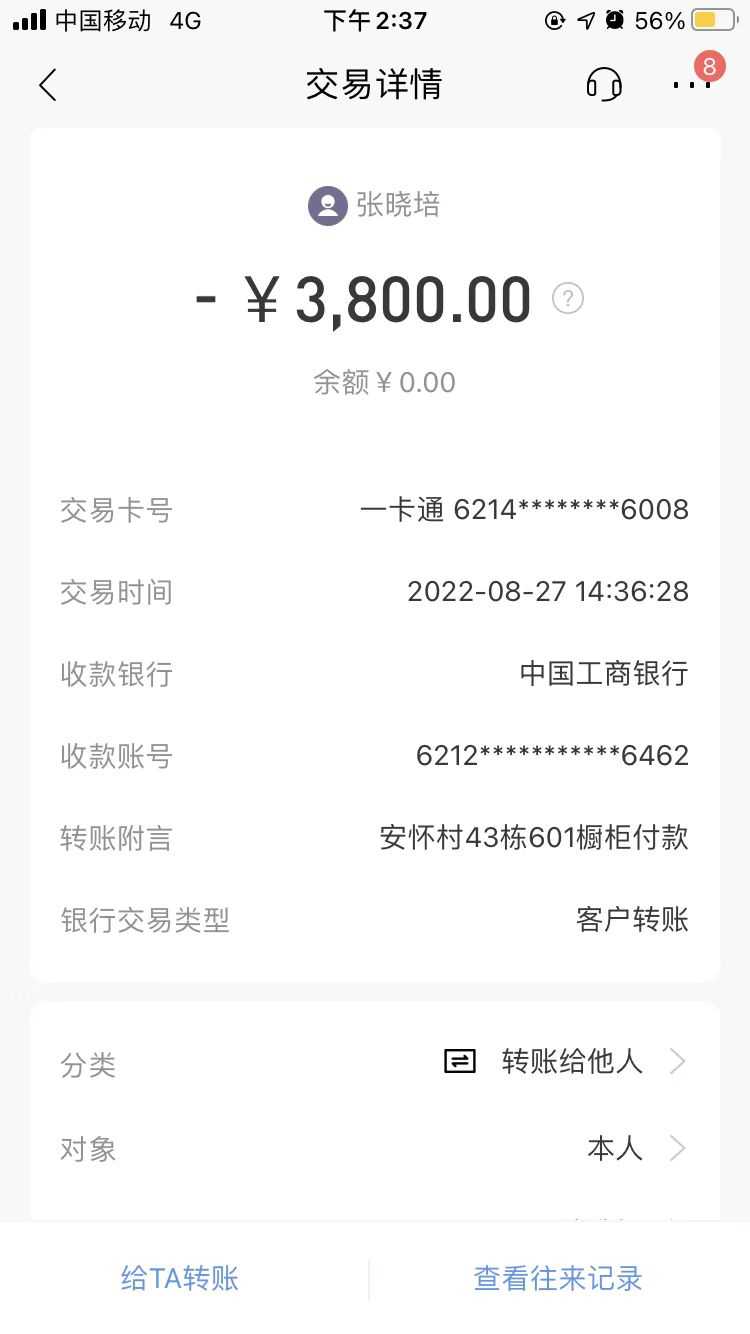750x1334 pixels.
Task: Tap 给TA转账 button
Action: coord(180,1278)
